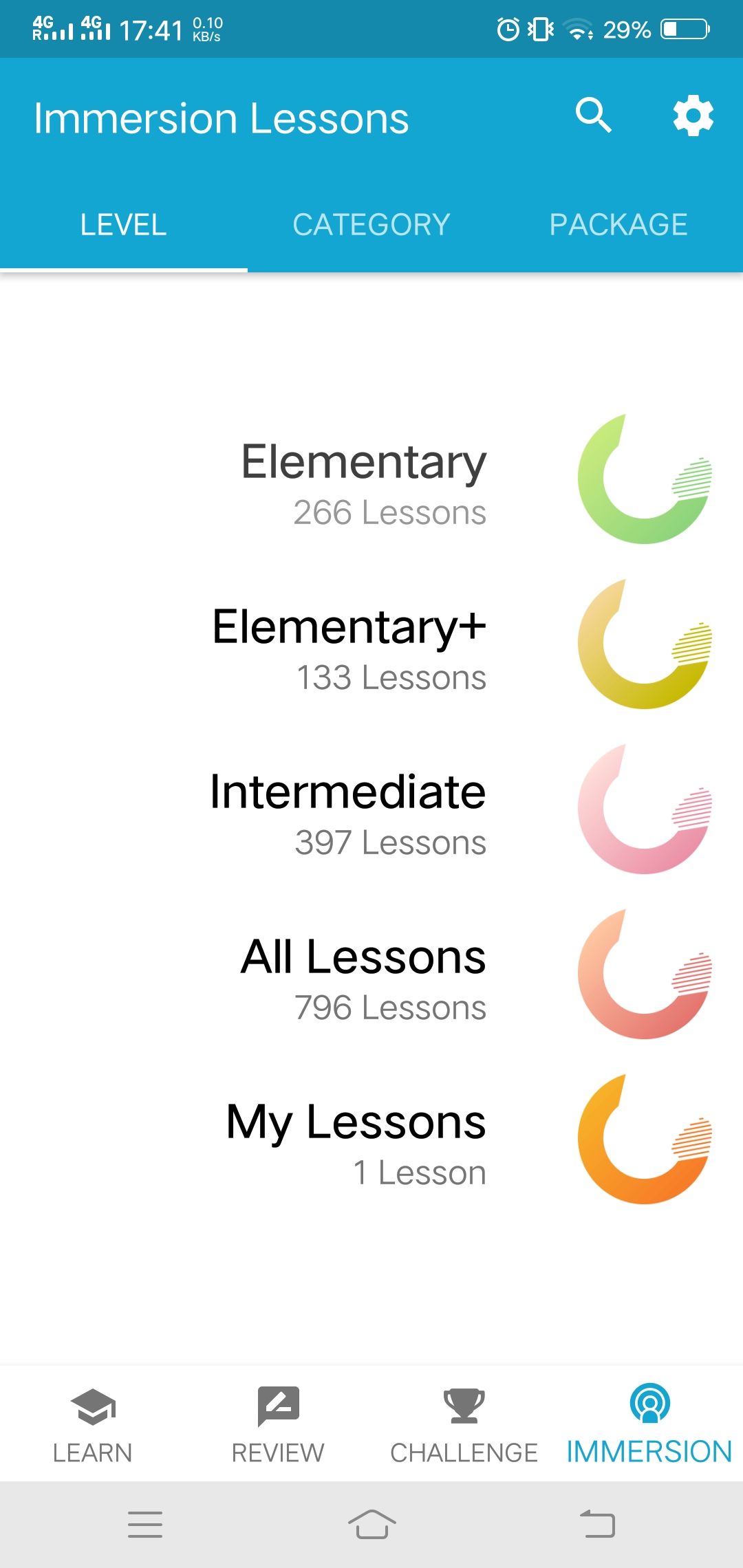Open Intermediate lessons
The image size is (743, 1568).
(371, 809)
